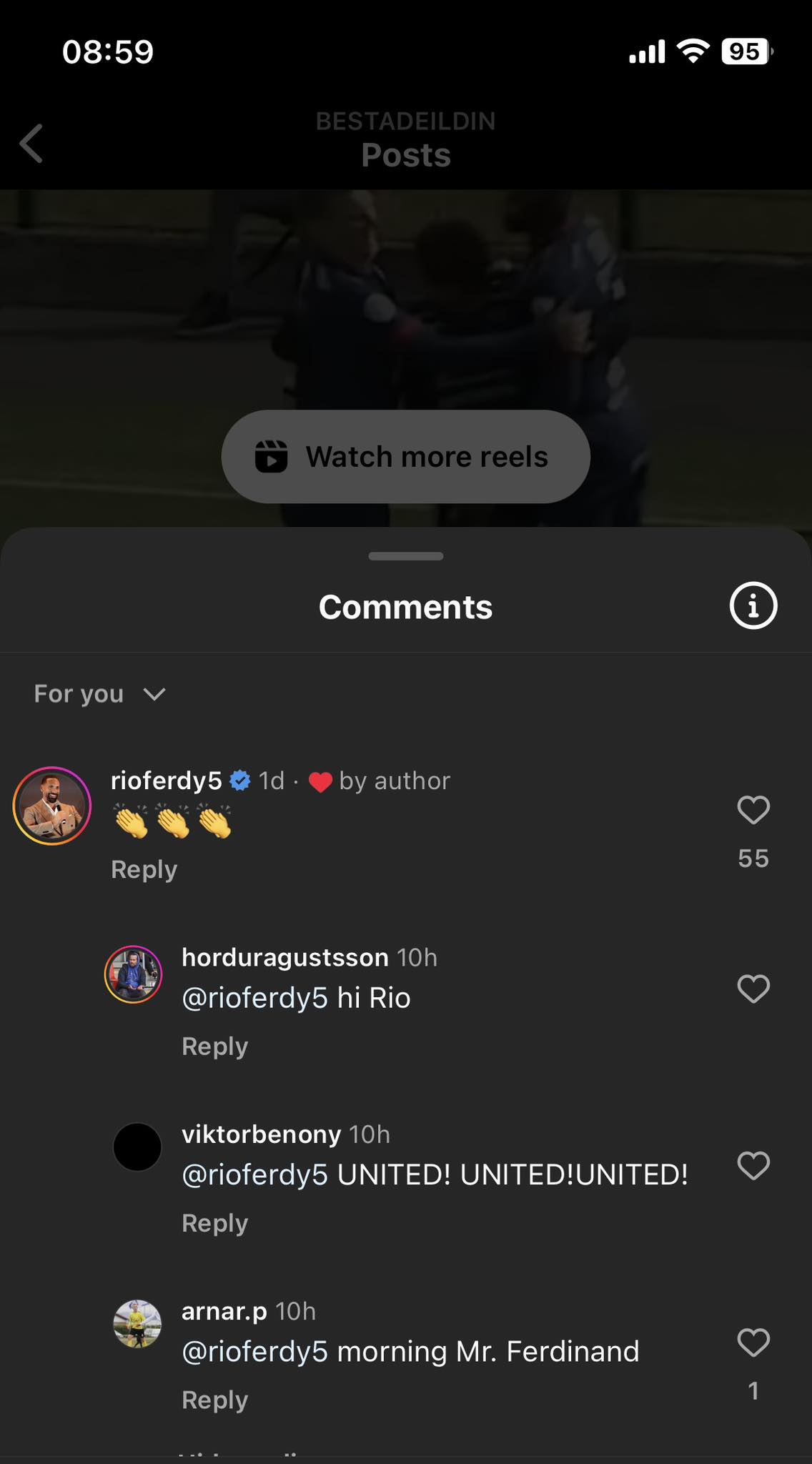Like rioferdy5's clapping comment
Screen dimensions: 812x1464
click(x=753, y=811)
